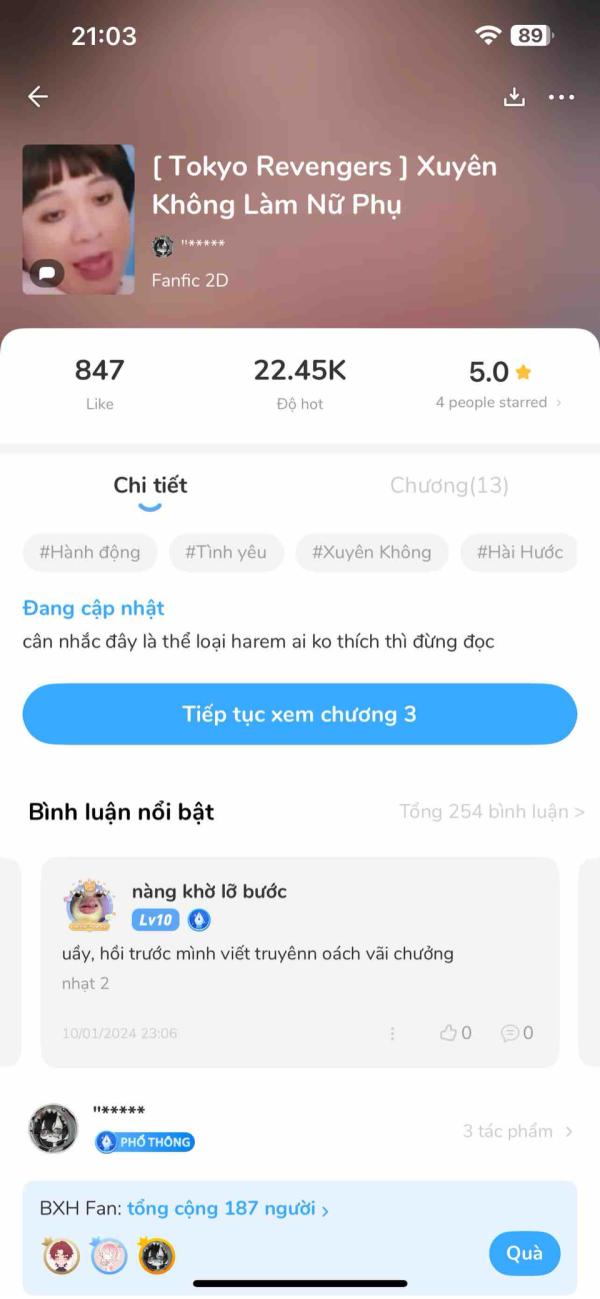
Task: Open more options on the featured comment
Action: pyautogui.click(x=392, y=1033)
